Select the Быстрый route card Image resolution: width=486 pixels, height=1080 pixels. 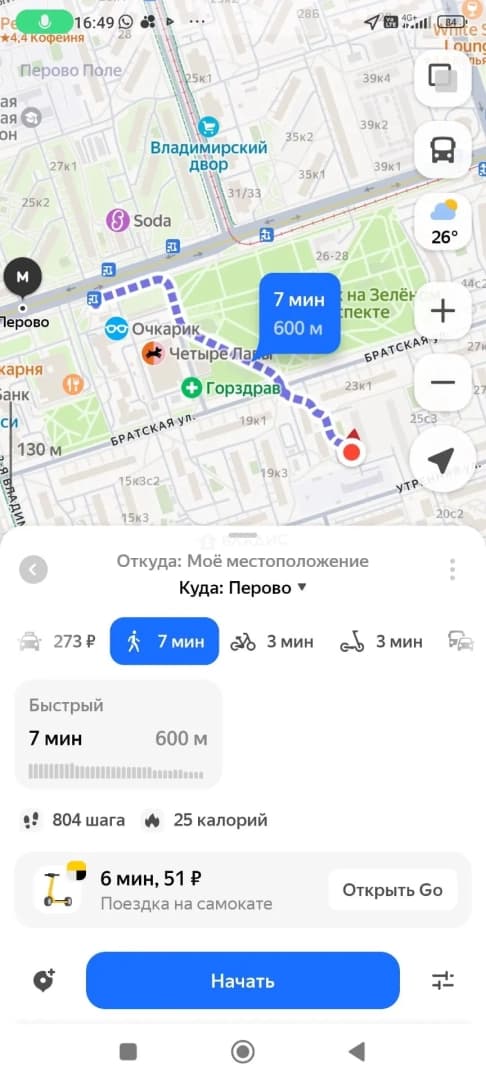[118, 734]
